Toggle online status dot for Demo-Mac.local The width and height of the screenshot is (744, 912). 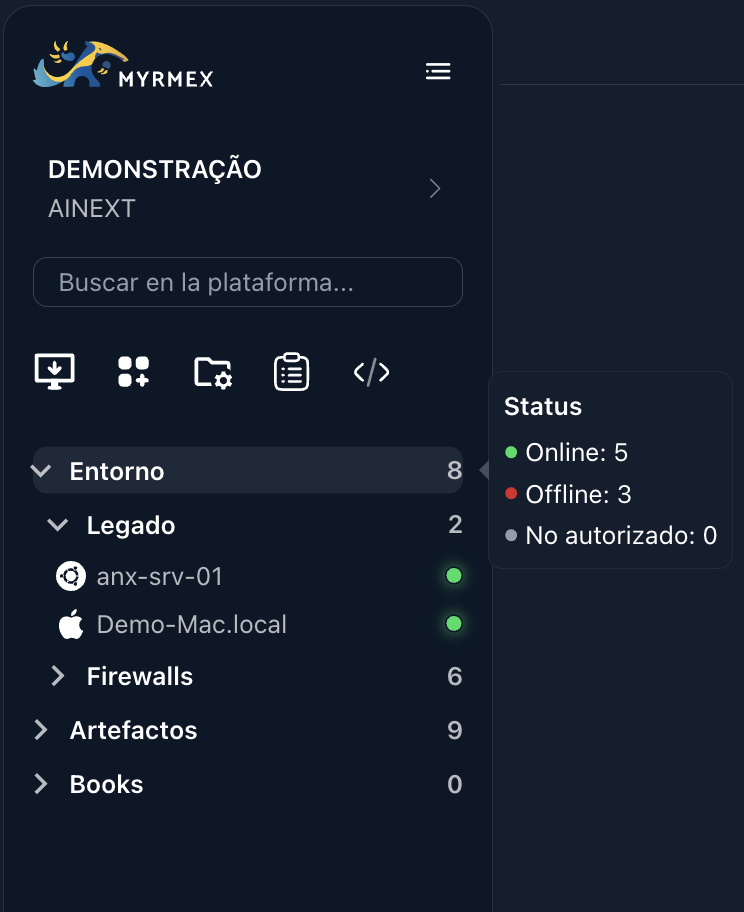[x=454, y=623]
